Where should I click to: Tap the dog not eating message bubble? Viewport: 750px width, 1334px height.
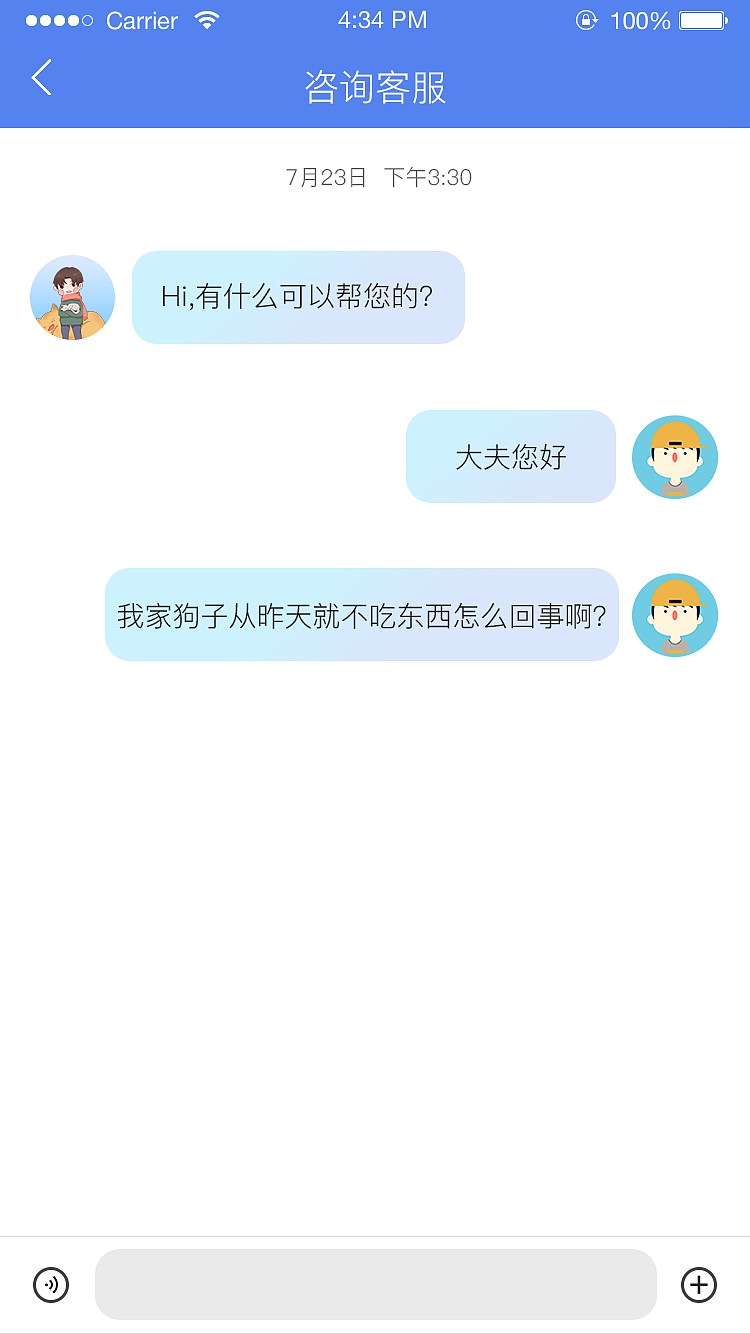coord(362,614)
